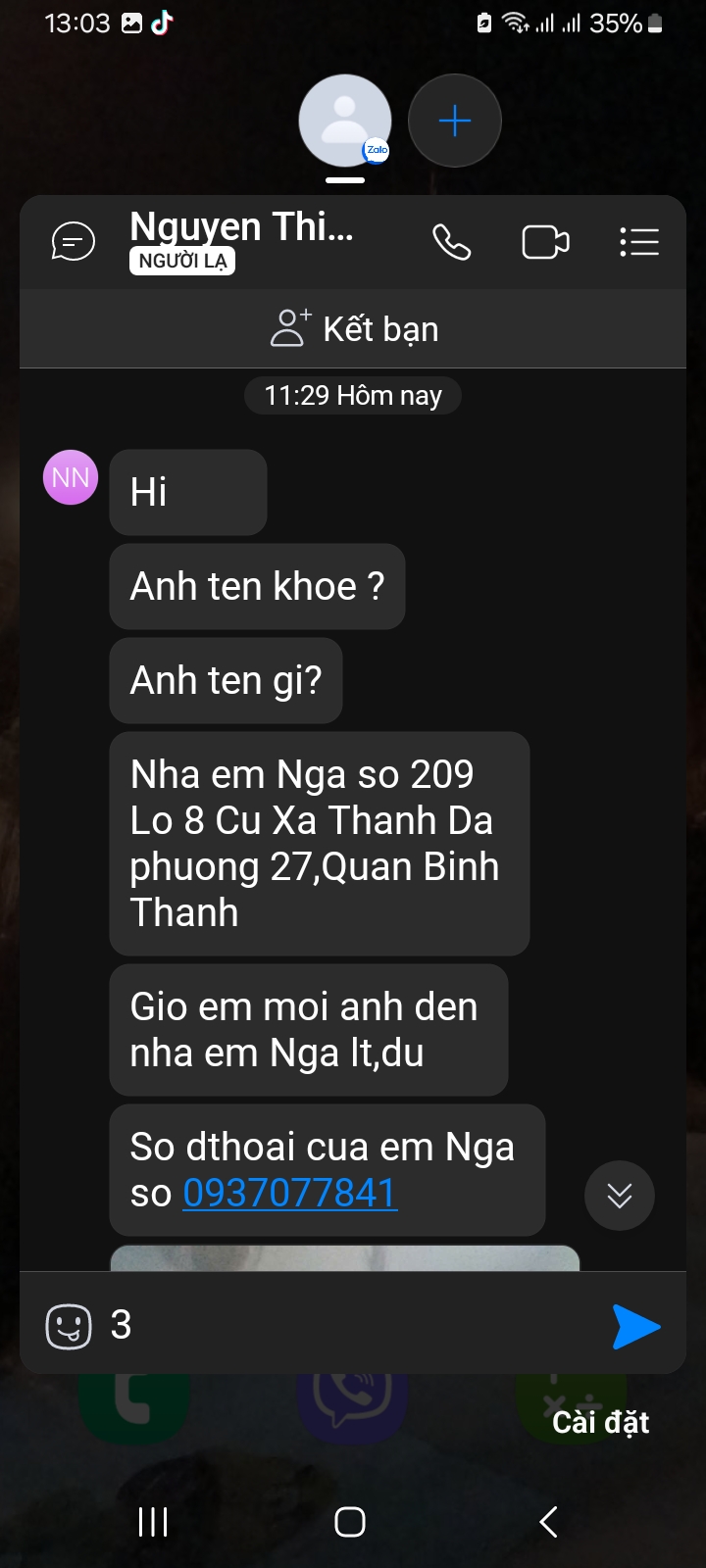Screen dimensions: 706x1568
Task: Tap the Zalo contact avatar bubble
Action: [345, 121]
